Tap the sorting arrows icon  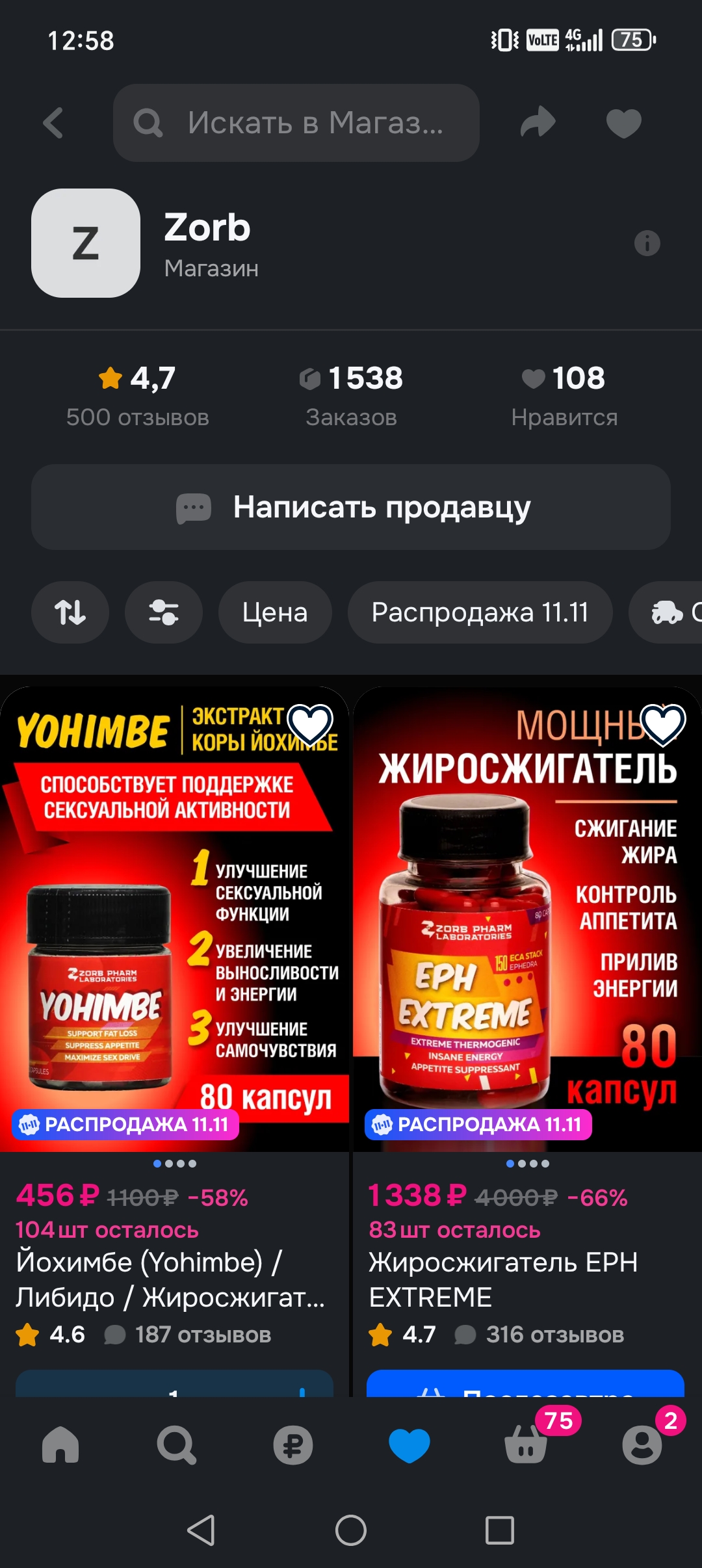[x=70, y=612]
